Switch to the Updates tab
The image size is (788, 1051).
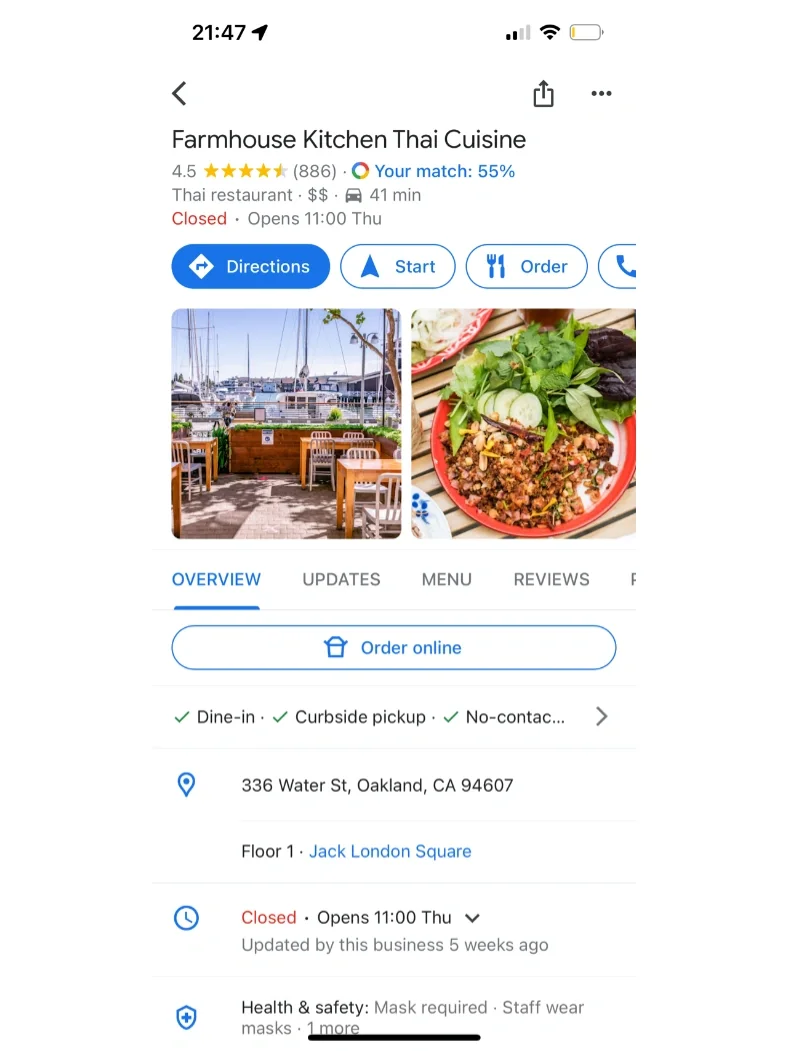341,579
